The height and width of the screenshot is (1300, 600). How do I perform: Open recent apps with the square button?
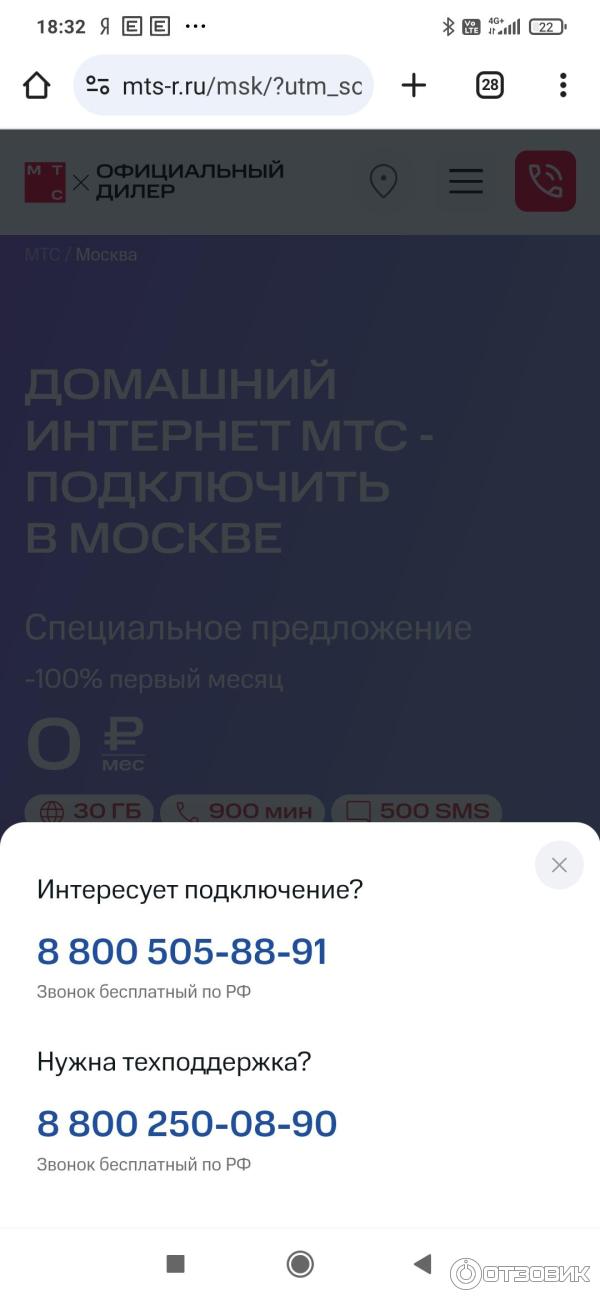click(176, 1264)
